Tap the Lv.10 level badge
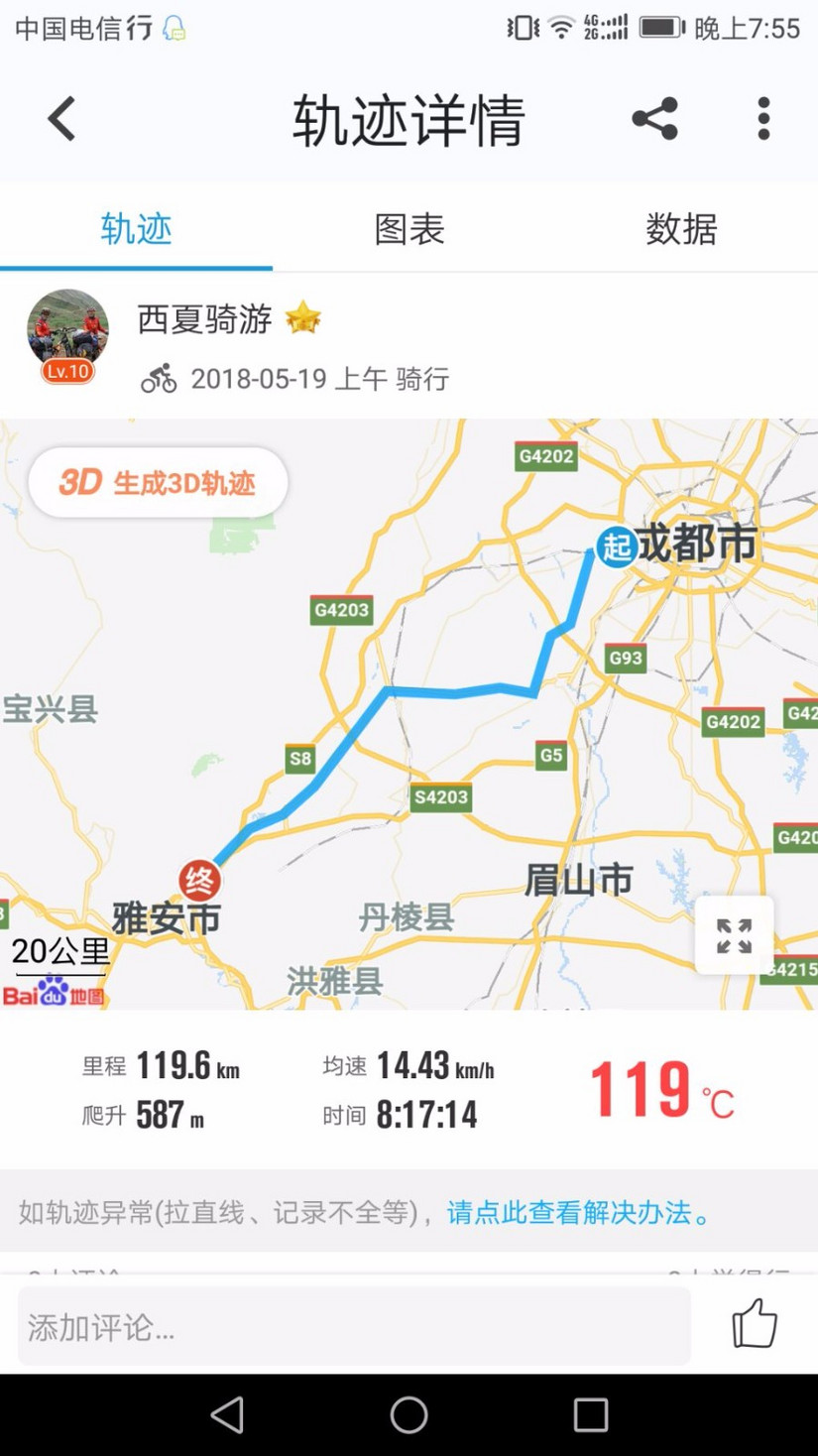 tap(65, 372)
